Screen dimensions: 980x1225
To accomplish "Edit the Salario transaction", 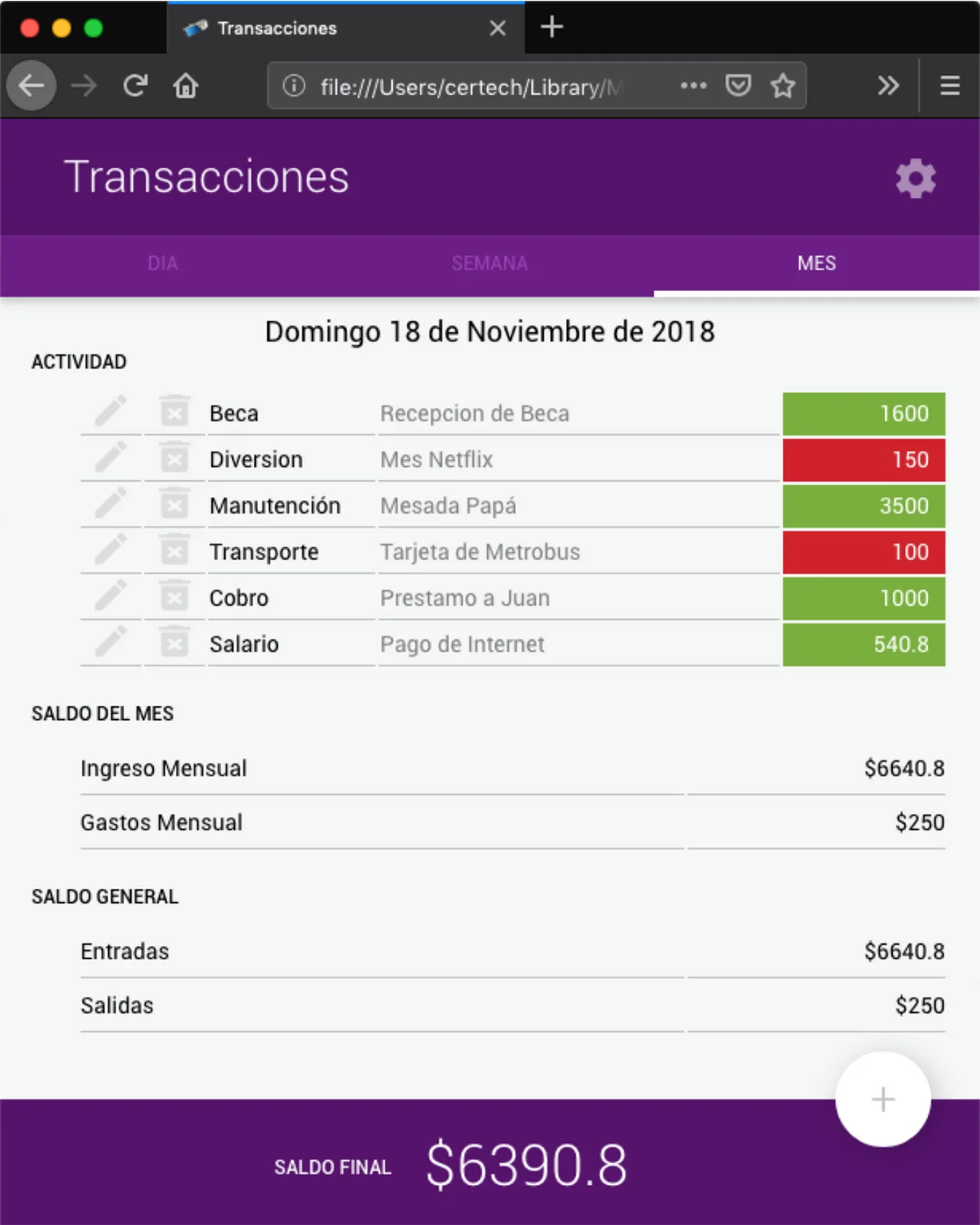I will point(111,642).
